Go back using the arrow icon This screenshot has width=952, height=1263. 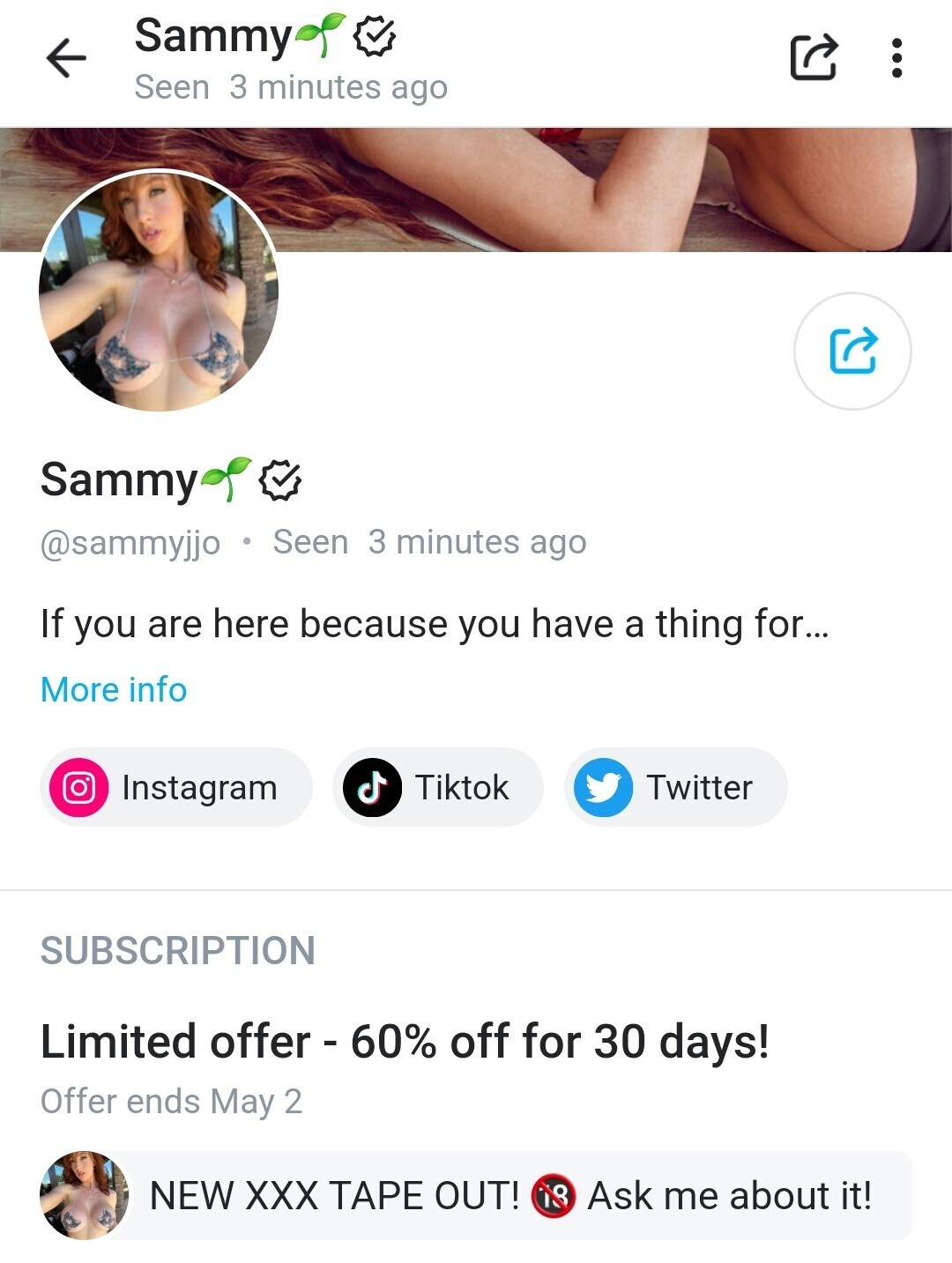tap(66, 59)
